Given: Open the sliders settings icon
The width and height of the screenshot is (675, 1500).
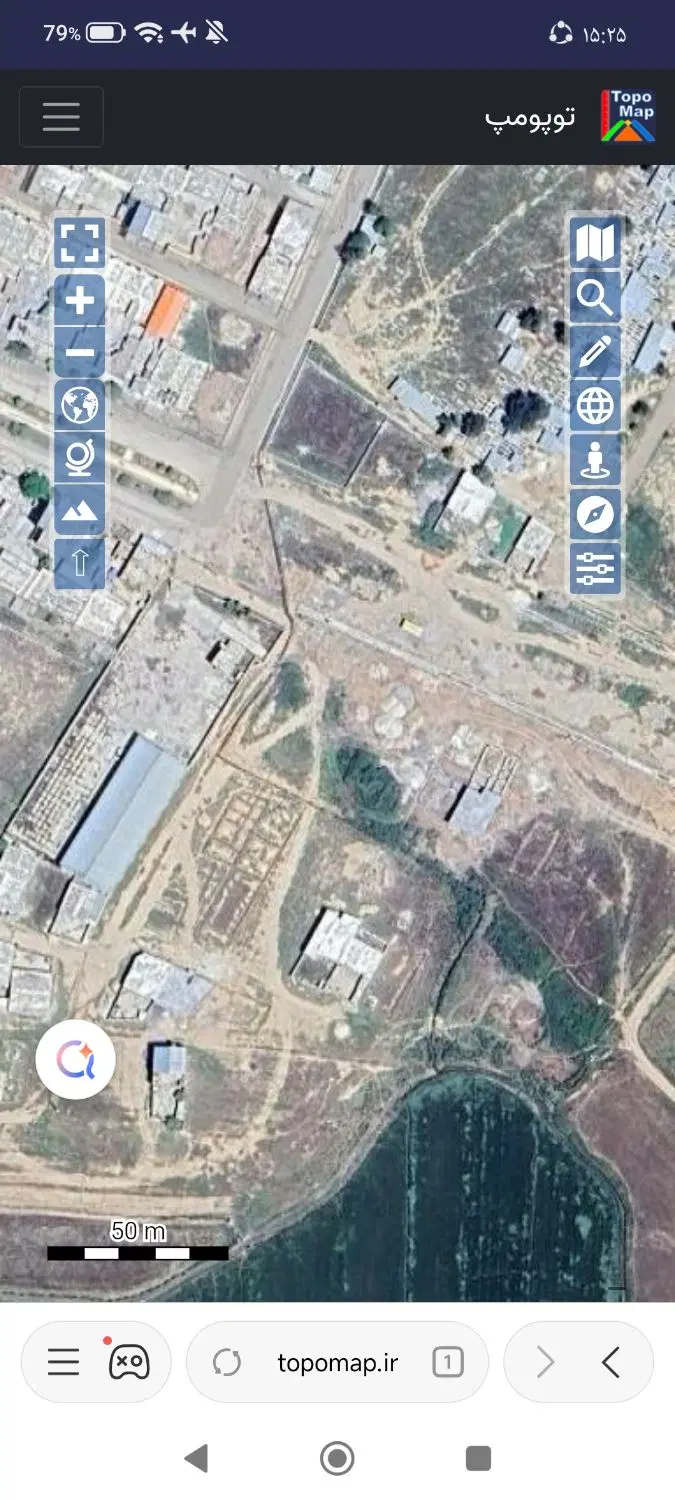Looking at the screenshot, I should click(x=595, y=568).
